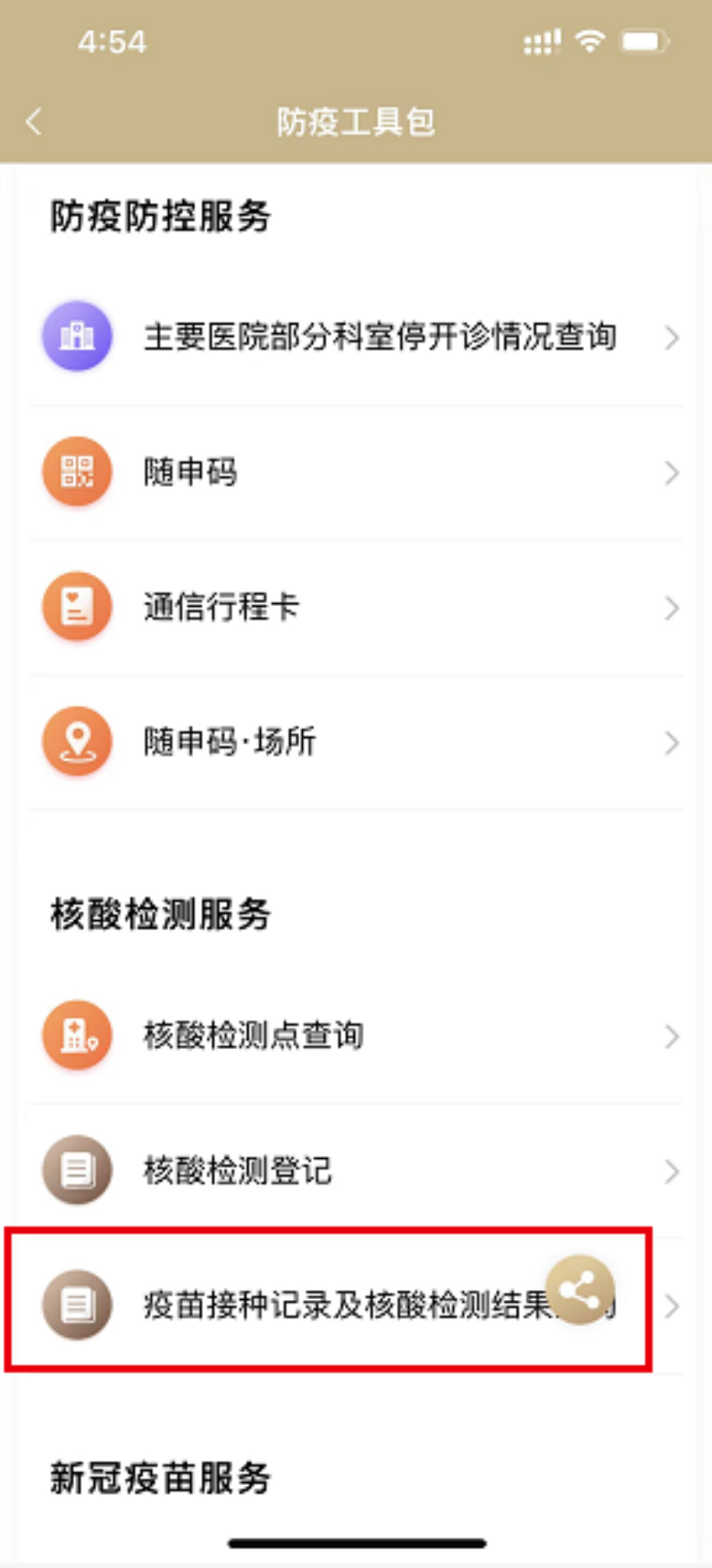Open 随申码·场所

point(357,742)
